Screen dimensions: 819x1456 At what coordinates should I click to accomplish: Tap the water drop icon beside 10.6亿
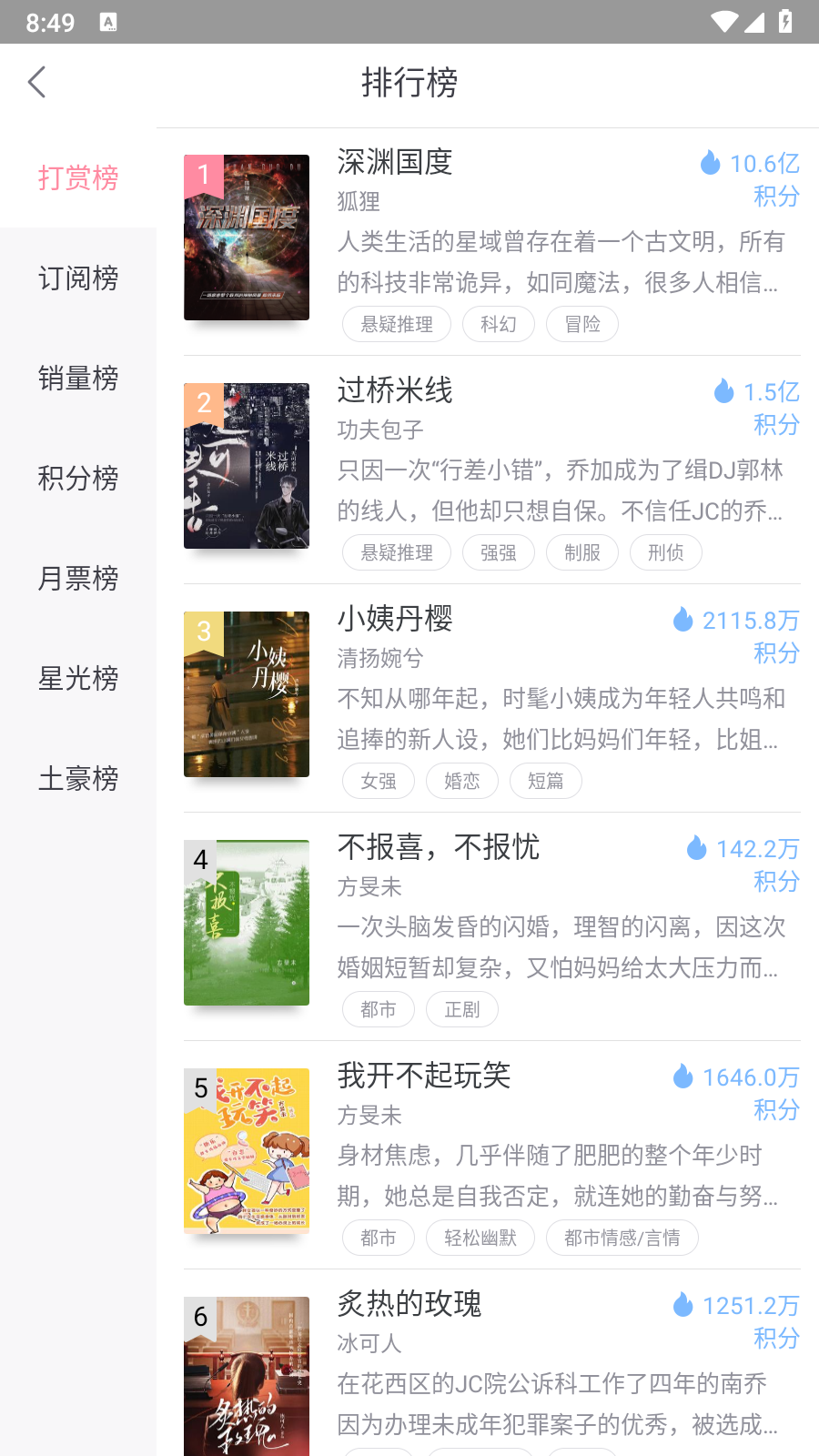point(709,162)
